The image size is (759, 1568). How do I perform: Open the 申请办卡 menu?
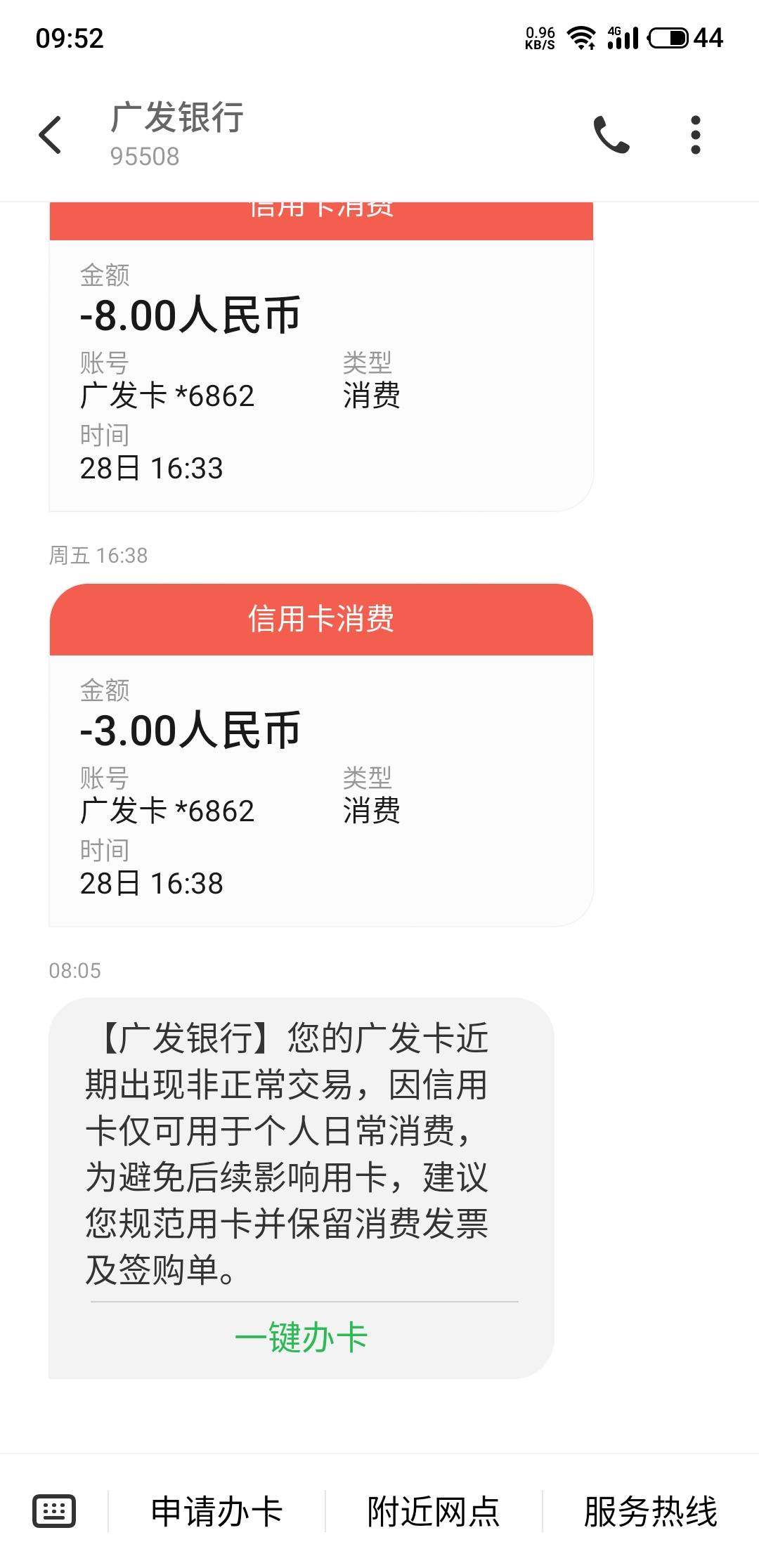click(x=216, y=1512)
